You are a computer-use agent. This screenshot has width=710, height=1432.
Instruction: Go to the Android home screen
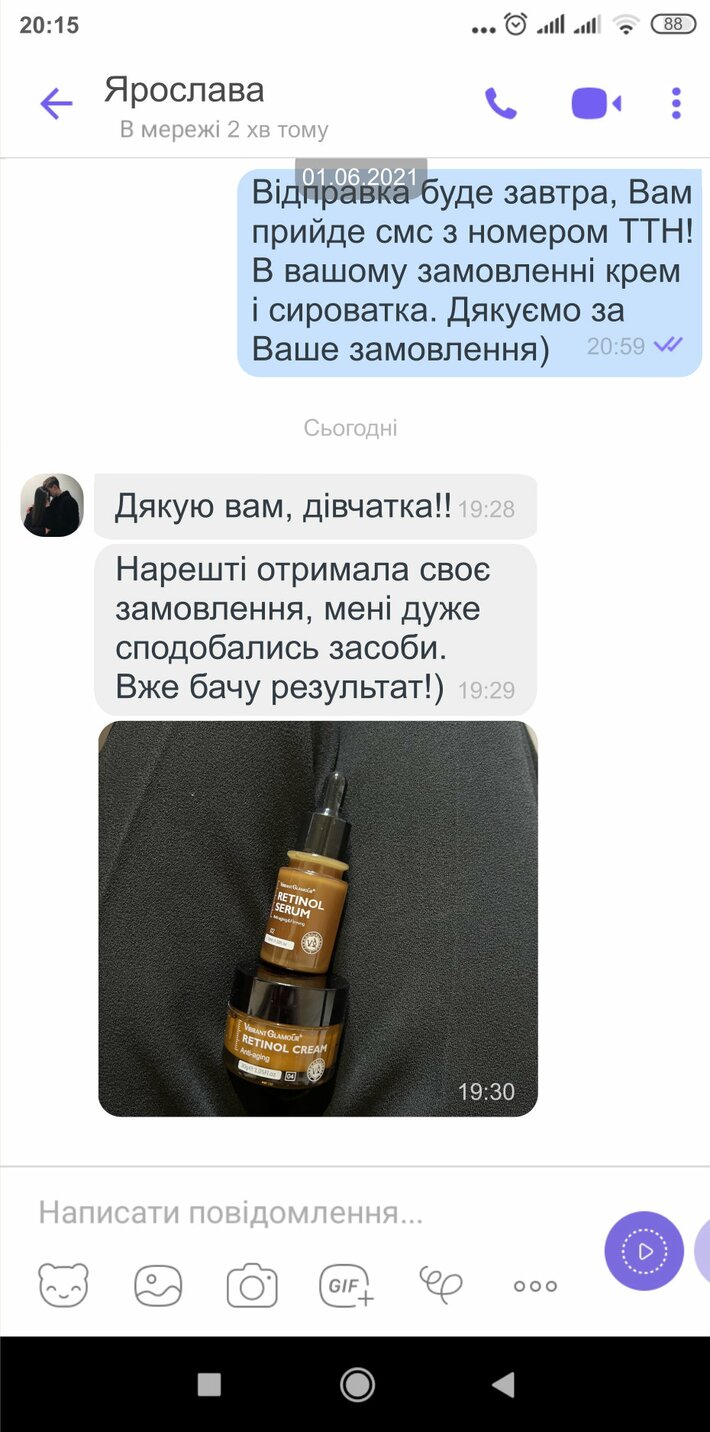pyautogui.click(x=356, y=1384)
